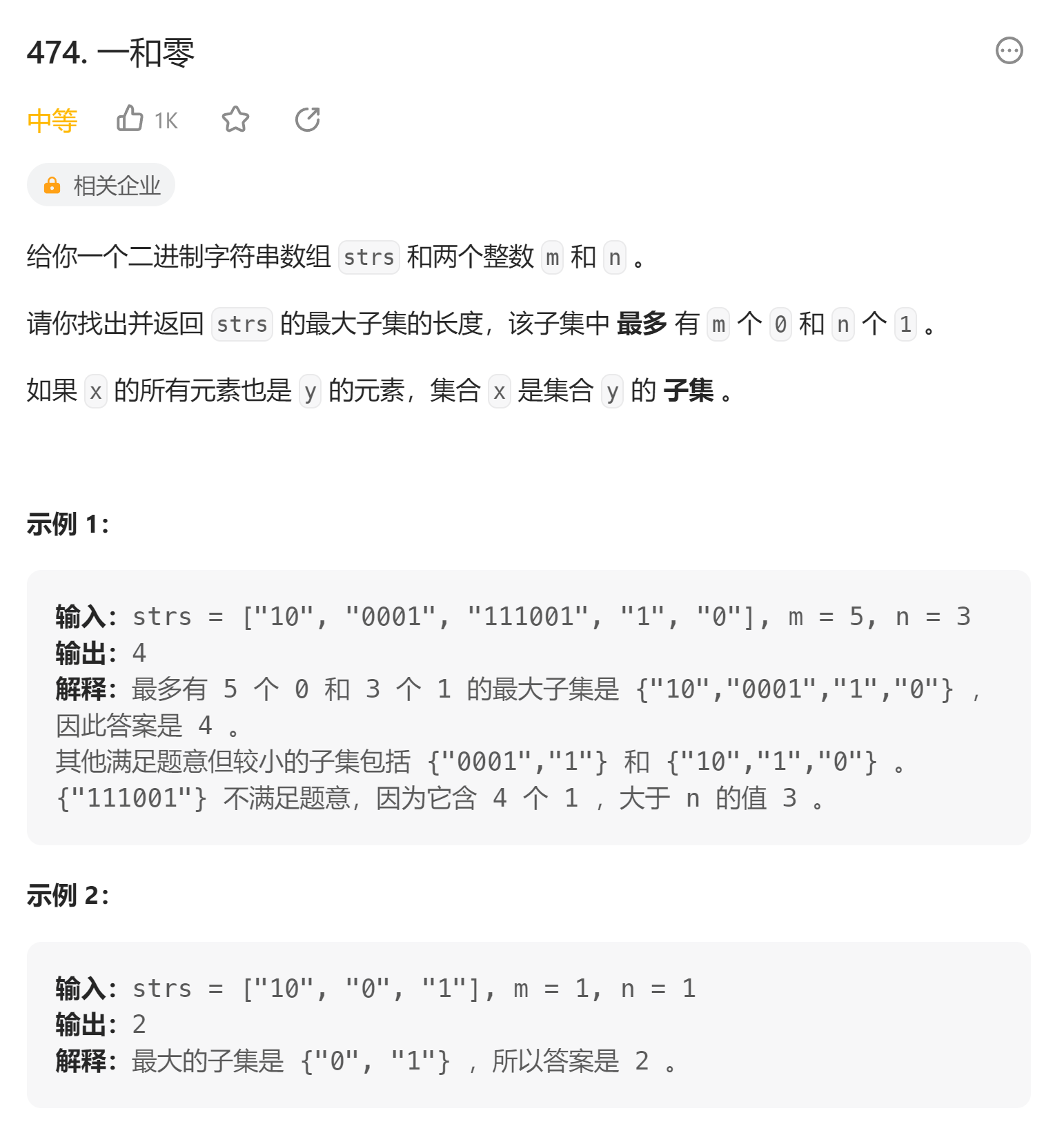The width and height of the screenshot is (1064, 1133).
Task: Click the thumbs-up next to the 1K count
Action: 130,119
